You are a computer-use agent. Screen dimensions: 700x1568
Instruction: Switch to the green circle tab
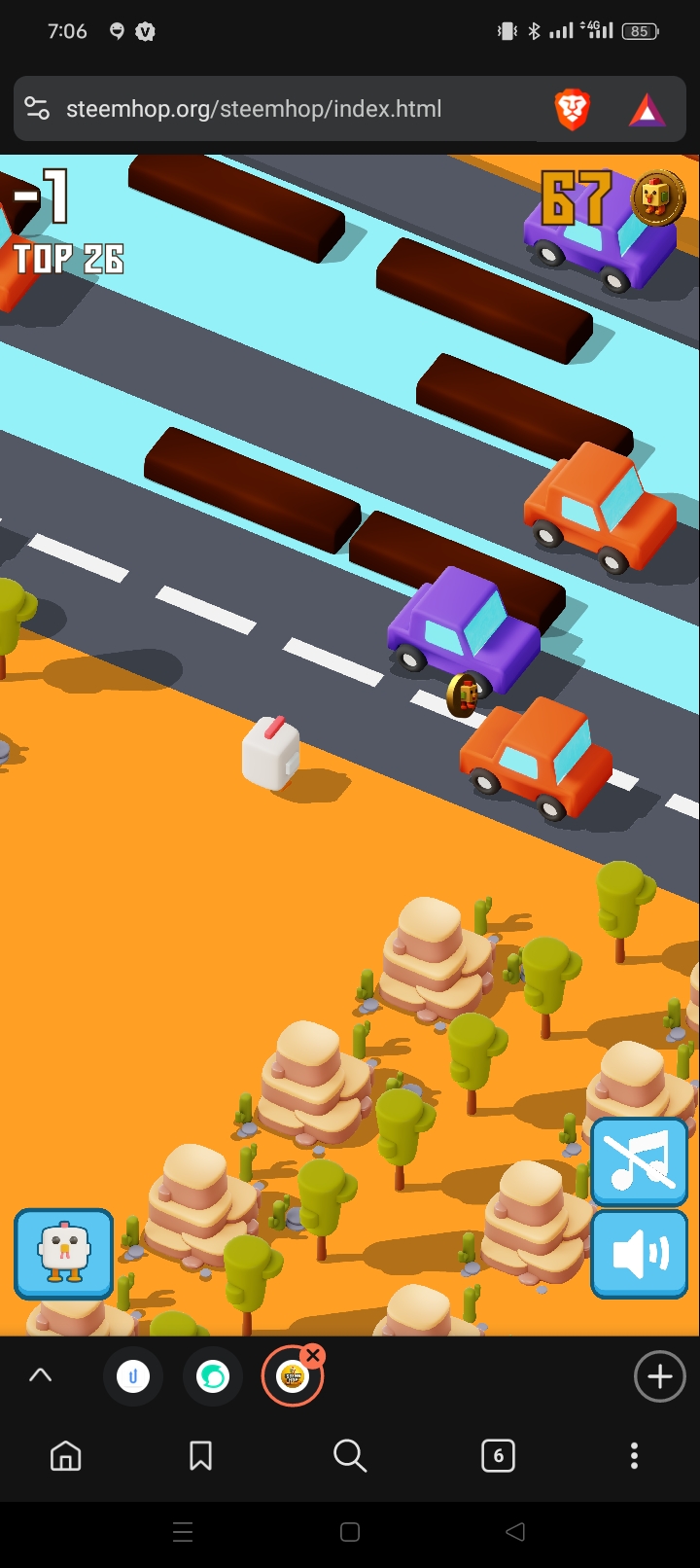[212, 1376]
